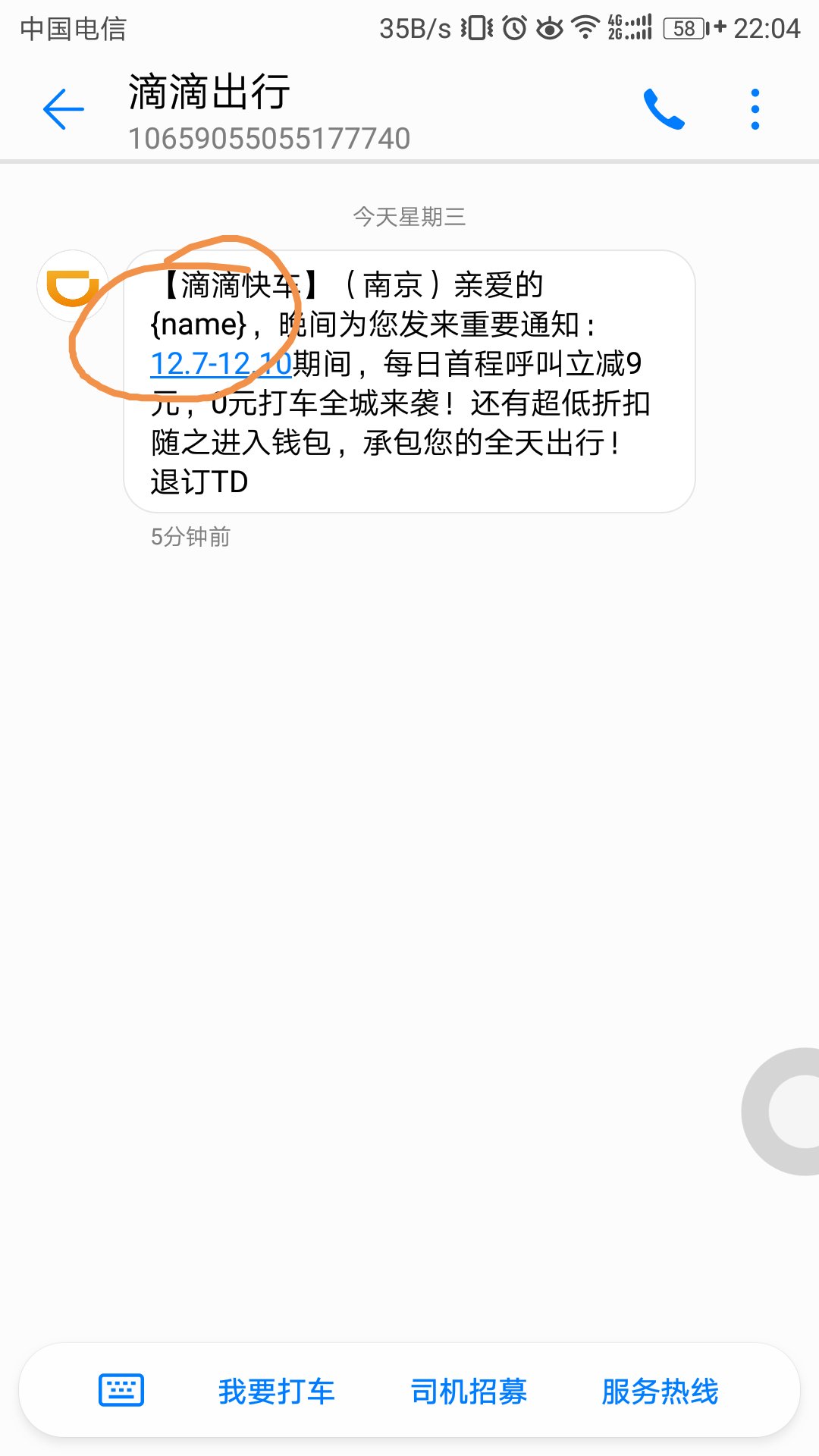The height and width of the screenshot is (1456, 819).
Task: Open the three-dot overflow menu
Action: (x=755, y=109)
